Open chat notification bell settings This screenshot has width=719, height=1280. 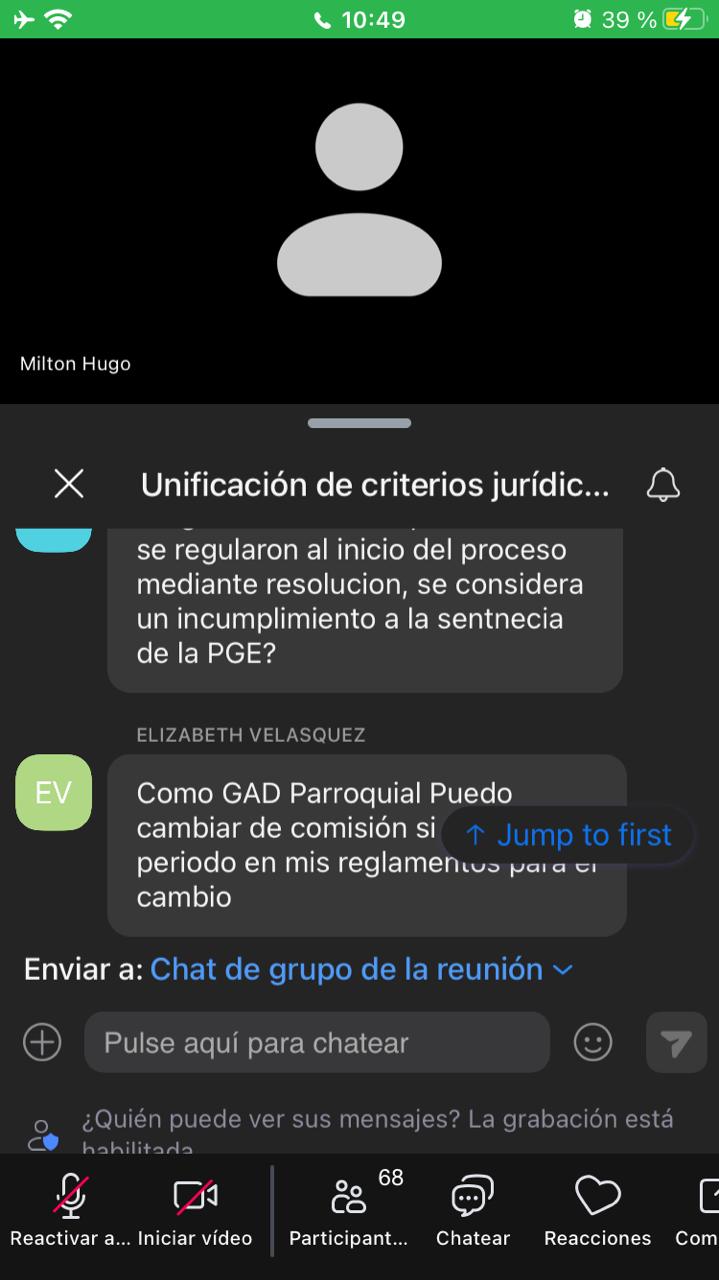tap(663, 484)
